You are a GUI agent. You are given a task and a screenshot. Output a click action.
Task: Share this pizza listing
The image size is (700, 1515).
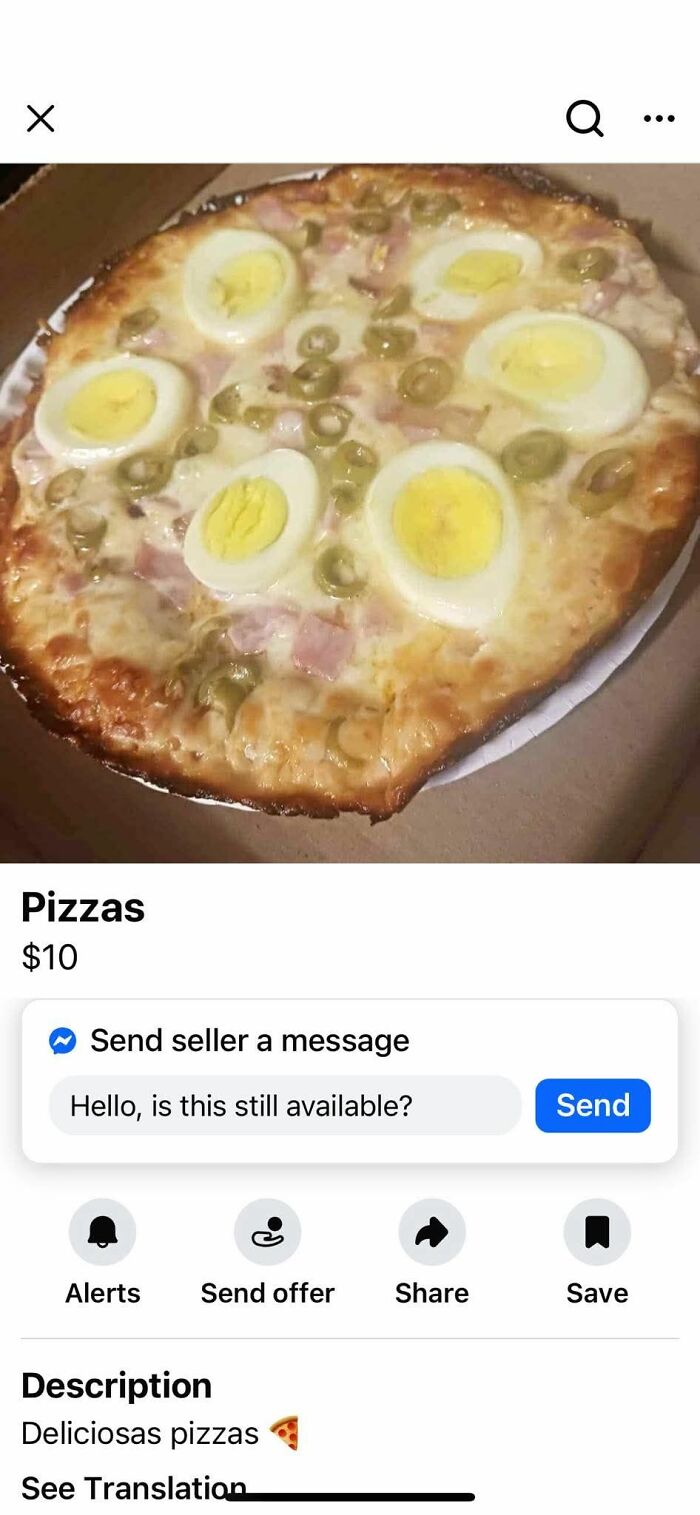click(x=432, y=1233)
